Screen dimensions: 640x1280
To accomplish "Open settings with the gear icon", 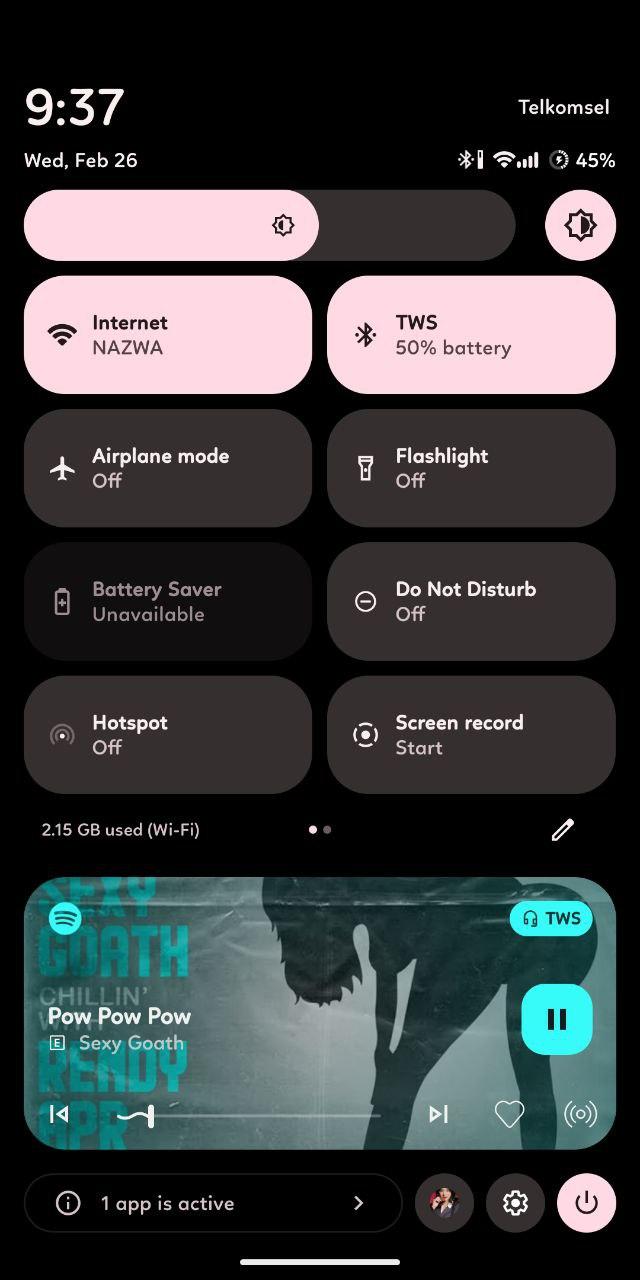I will click(515, 1203).
